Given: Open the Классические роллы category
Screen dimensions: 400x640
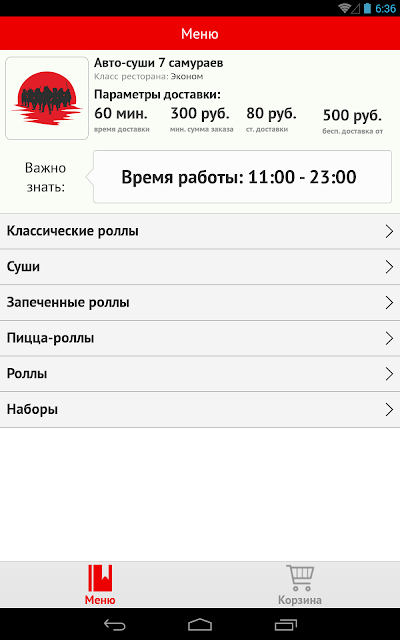Looking at the screenshot, I should (x=200, y=231).
